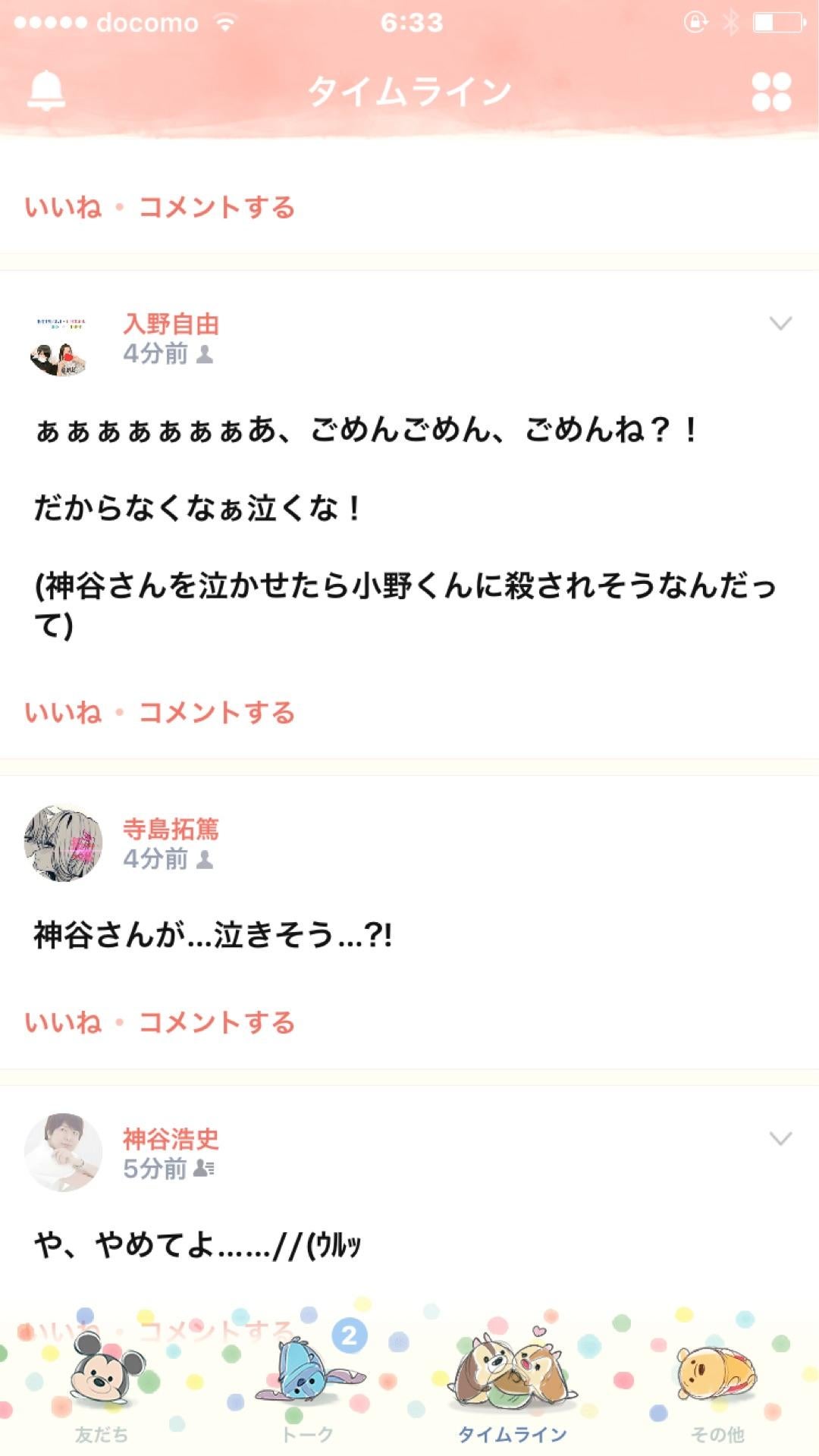Comment on 寺島拓篤's post via コメントする
Screen dimensions: 819x1456
218,1022
